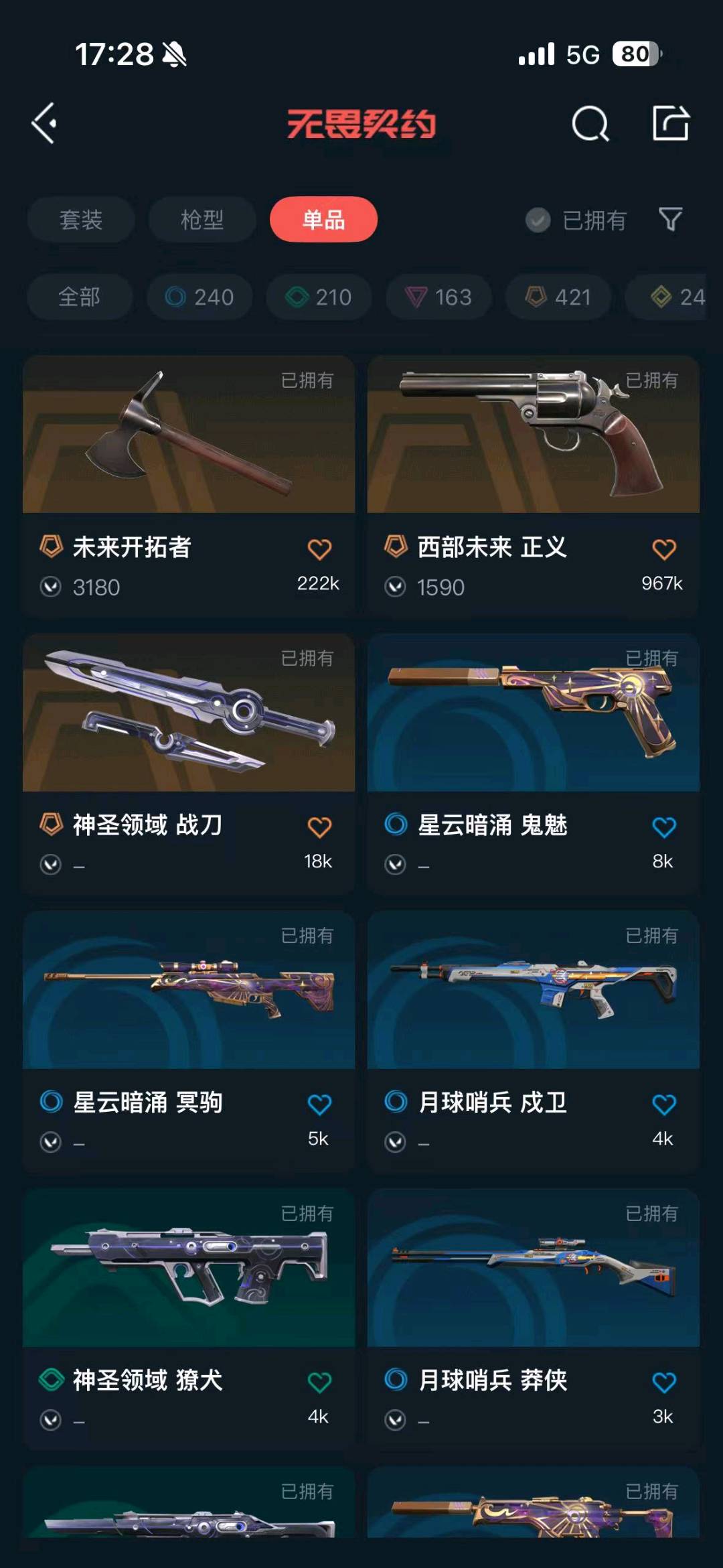The height and width of the screenshot is (1568, 723).
Task: Like the 神圣领域 獠犬 skin
Action: [319, 1382]
